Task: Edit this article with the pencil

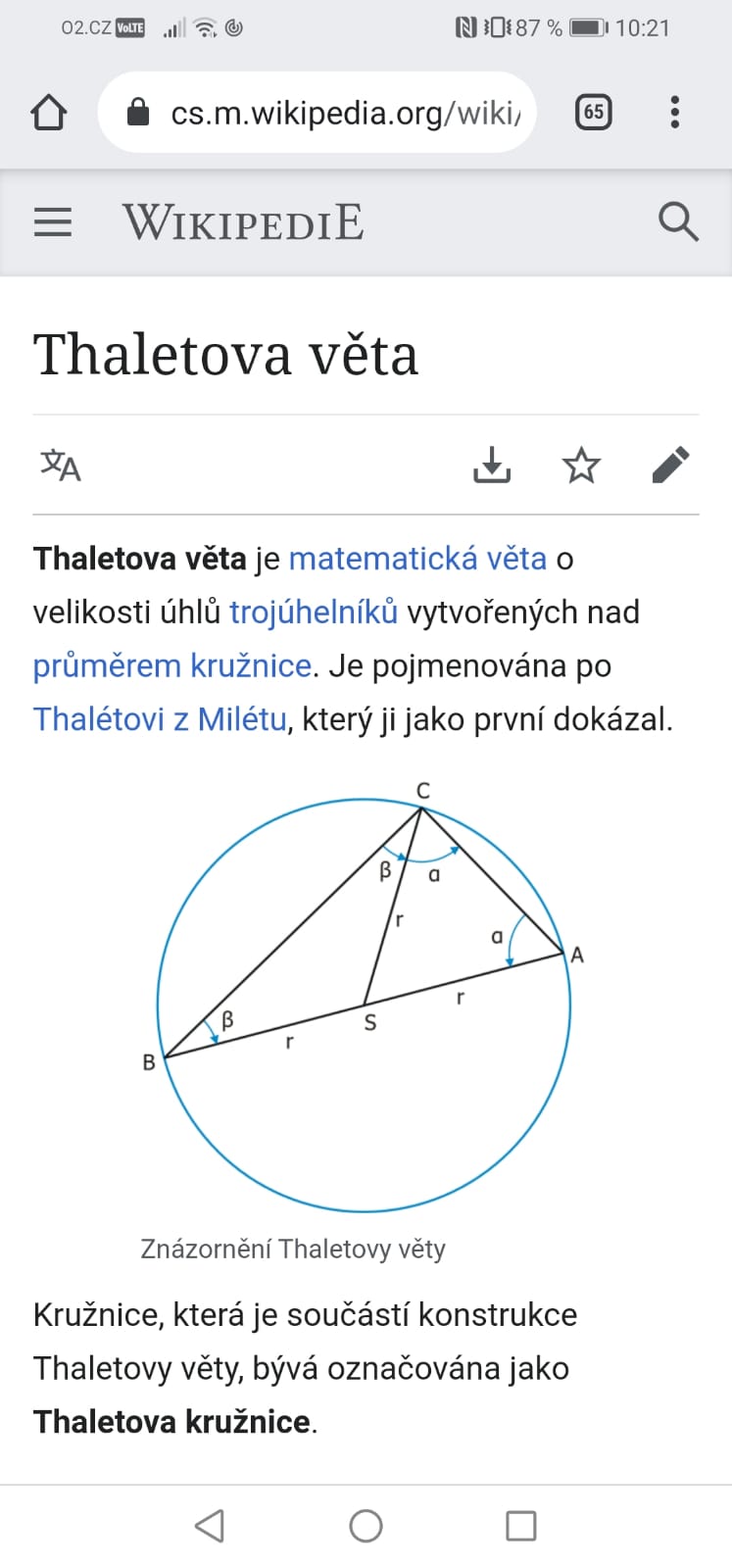Action: (x=670, y=465)
